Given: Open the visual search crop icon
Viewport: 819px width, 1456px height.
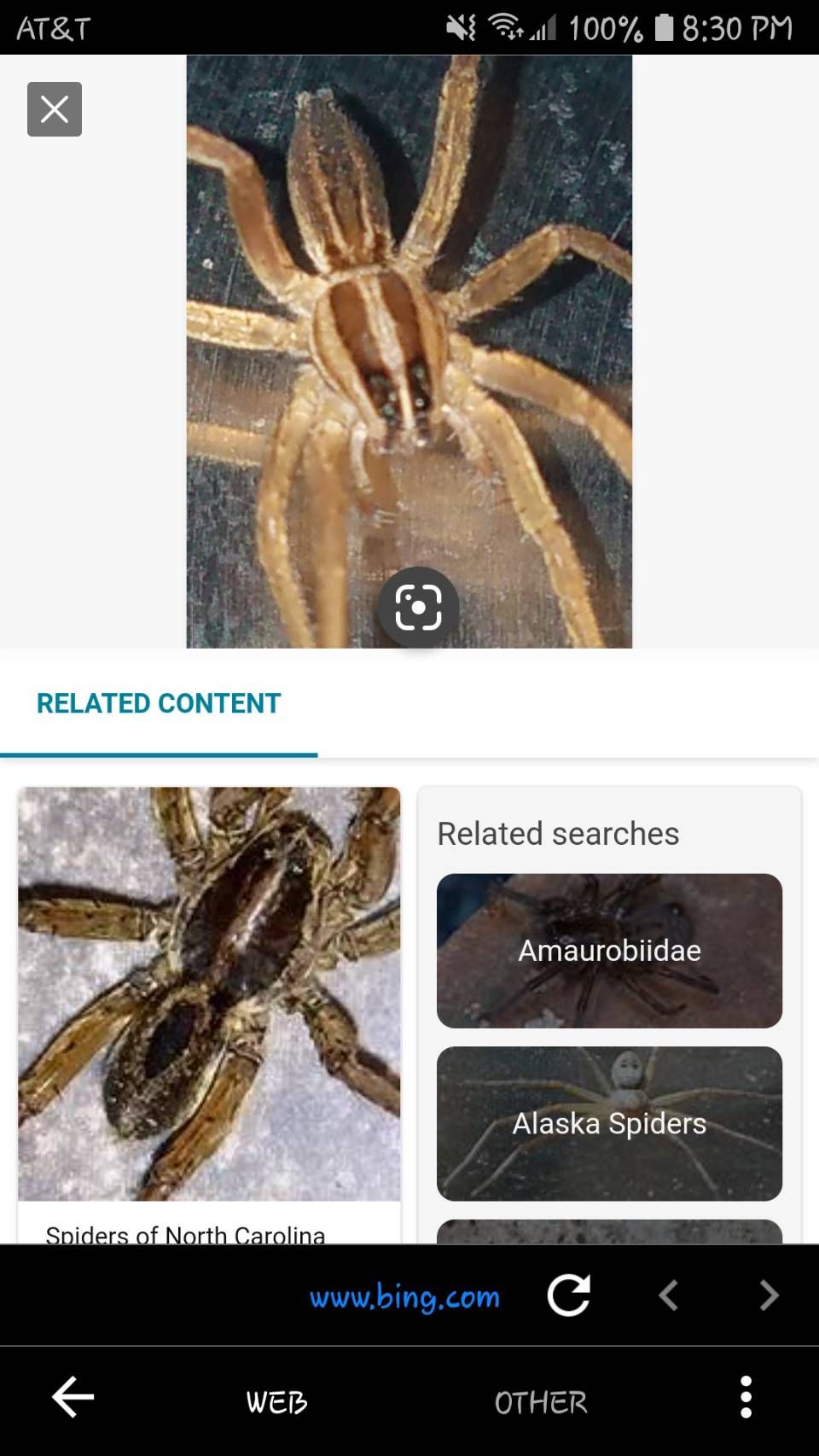Looking at the screenshot, I should [x=418, y=608].
